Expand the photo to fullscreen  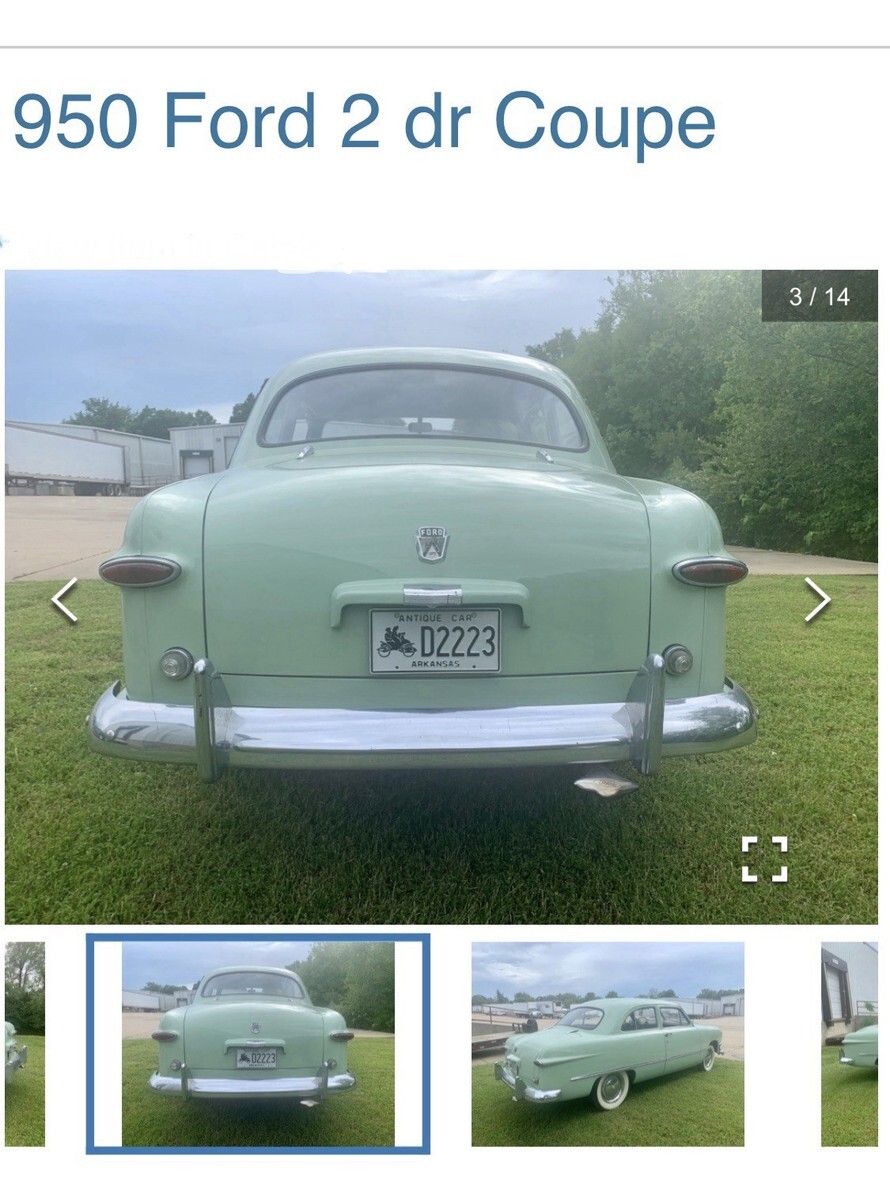(764, 859)
